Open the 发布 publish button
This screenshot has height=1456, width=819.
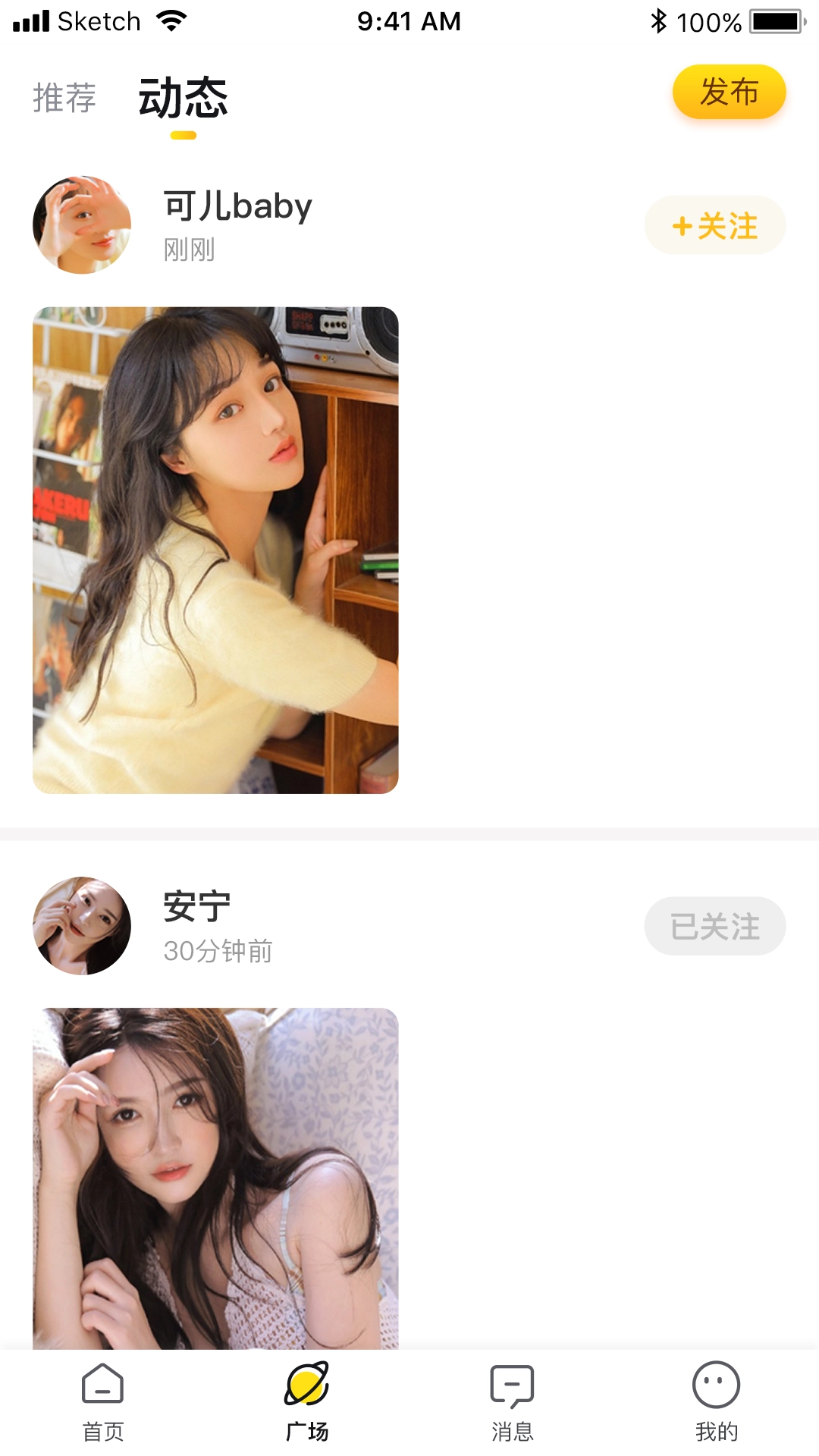(728, 91)
